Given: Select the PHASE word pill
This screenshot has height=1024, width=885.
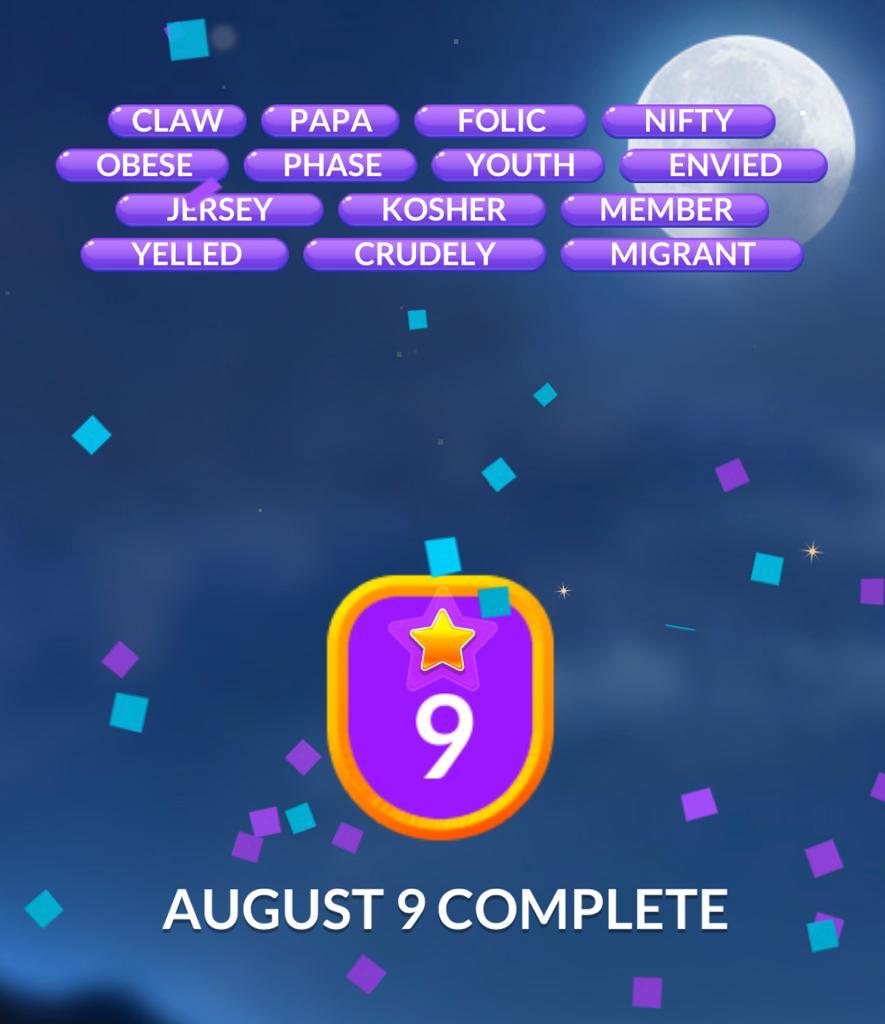Looking at the screenshot, I should coord(331,165).
